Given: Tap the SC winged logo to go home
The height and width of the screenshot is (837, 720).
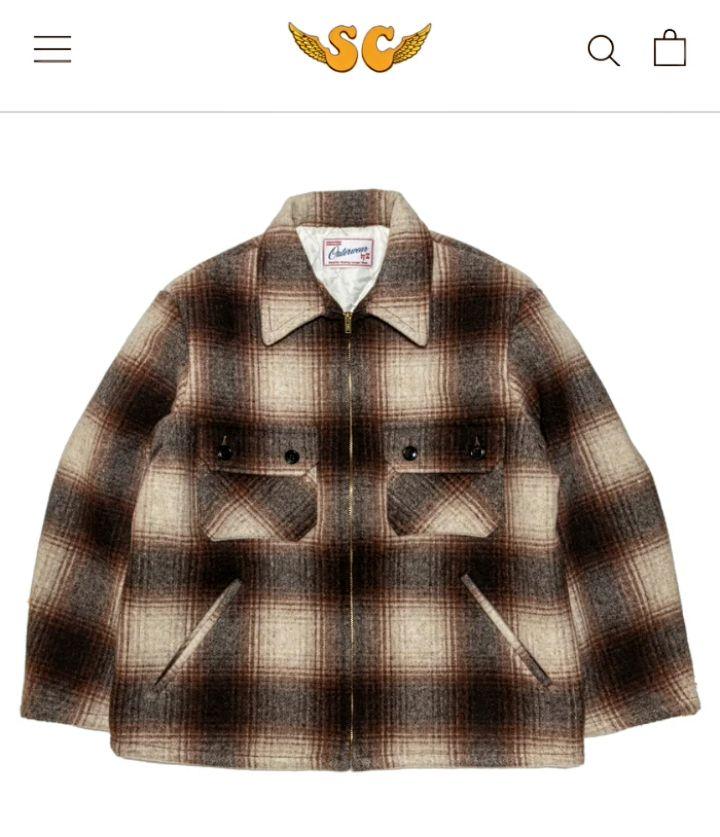Looking at the screenshot, I should click(360, 47).
